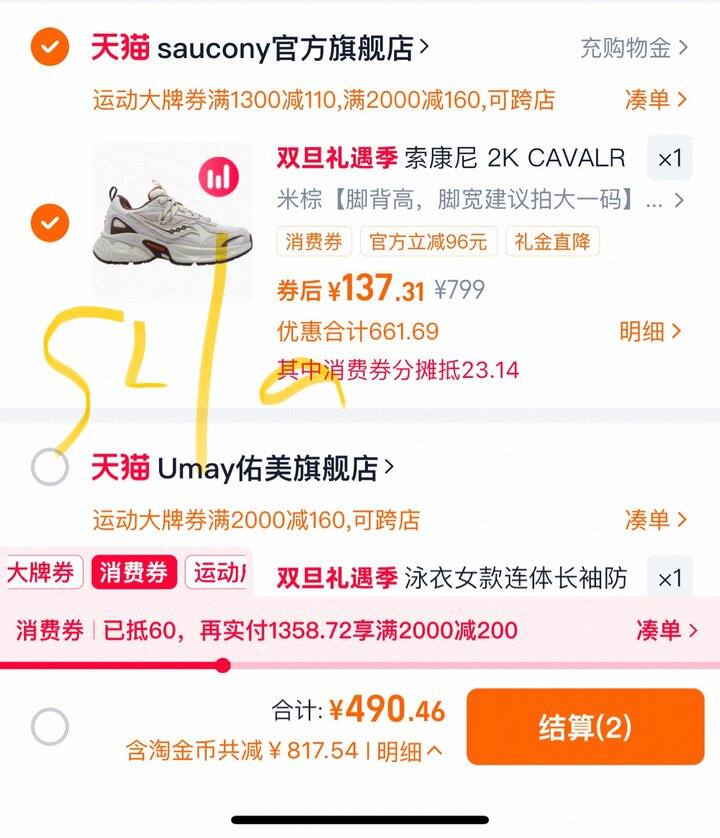Screen dimensions: 720x838
Task: Tap 凑单 beside the 满2000减160 coupon
Action: pyautogui.click(x=655, y=519)
